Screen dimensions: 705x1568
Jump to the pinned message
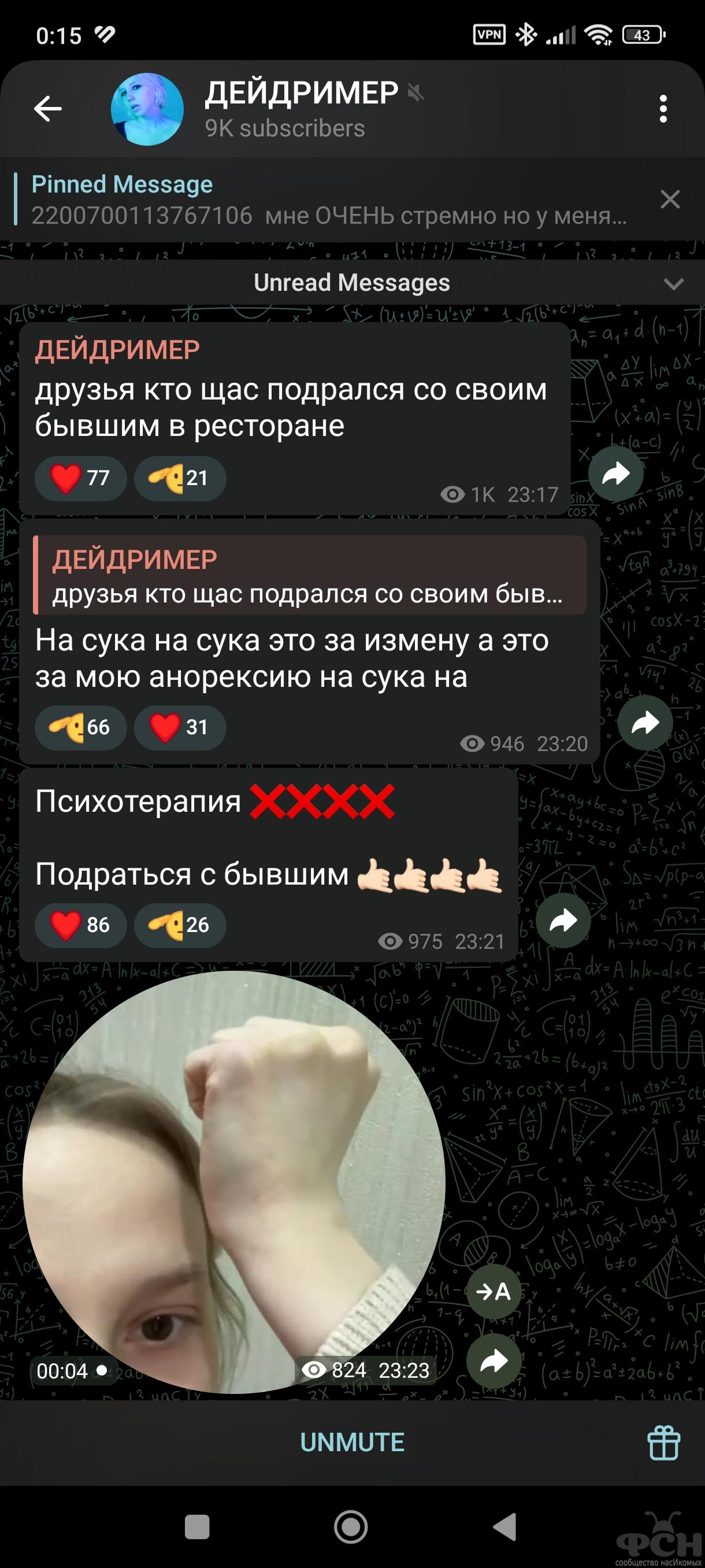(x=328, y=199)
